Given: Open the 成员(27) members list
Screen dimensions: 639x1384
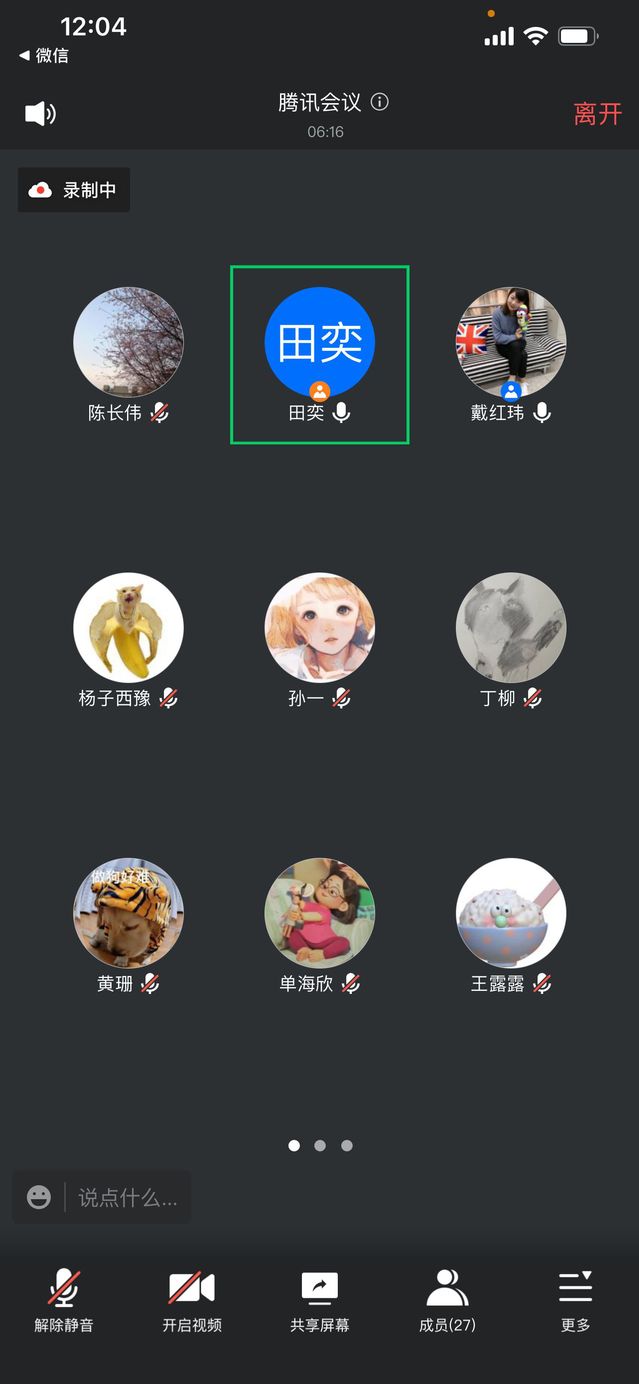Looking at the screenshot, I should pos(447,1300).
